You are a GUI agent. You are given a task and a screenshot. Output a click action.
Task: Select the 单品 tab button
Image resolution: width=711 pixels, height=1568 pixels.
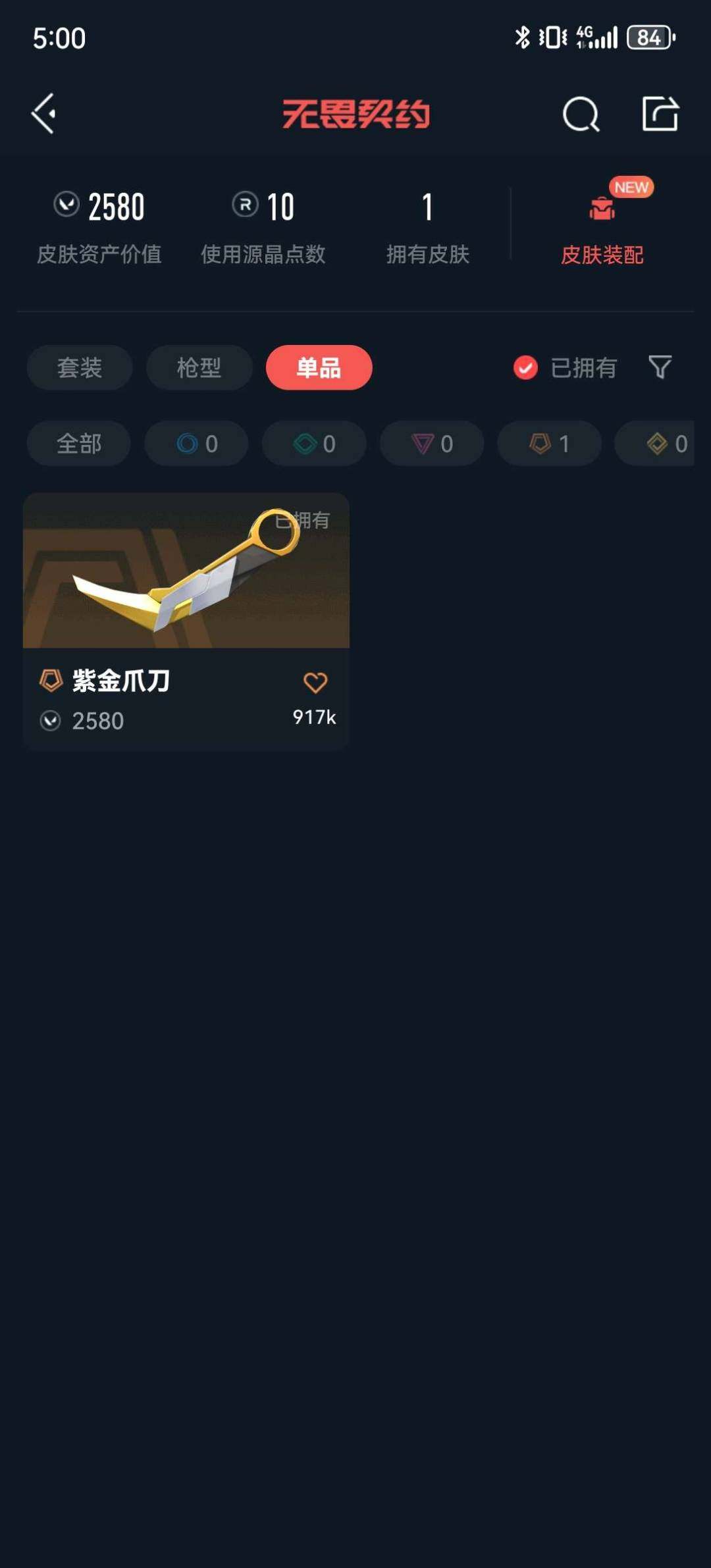(319, 368)
